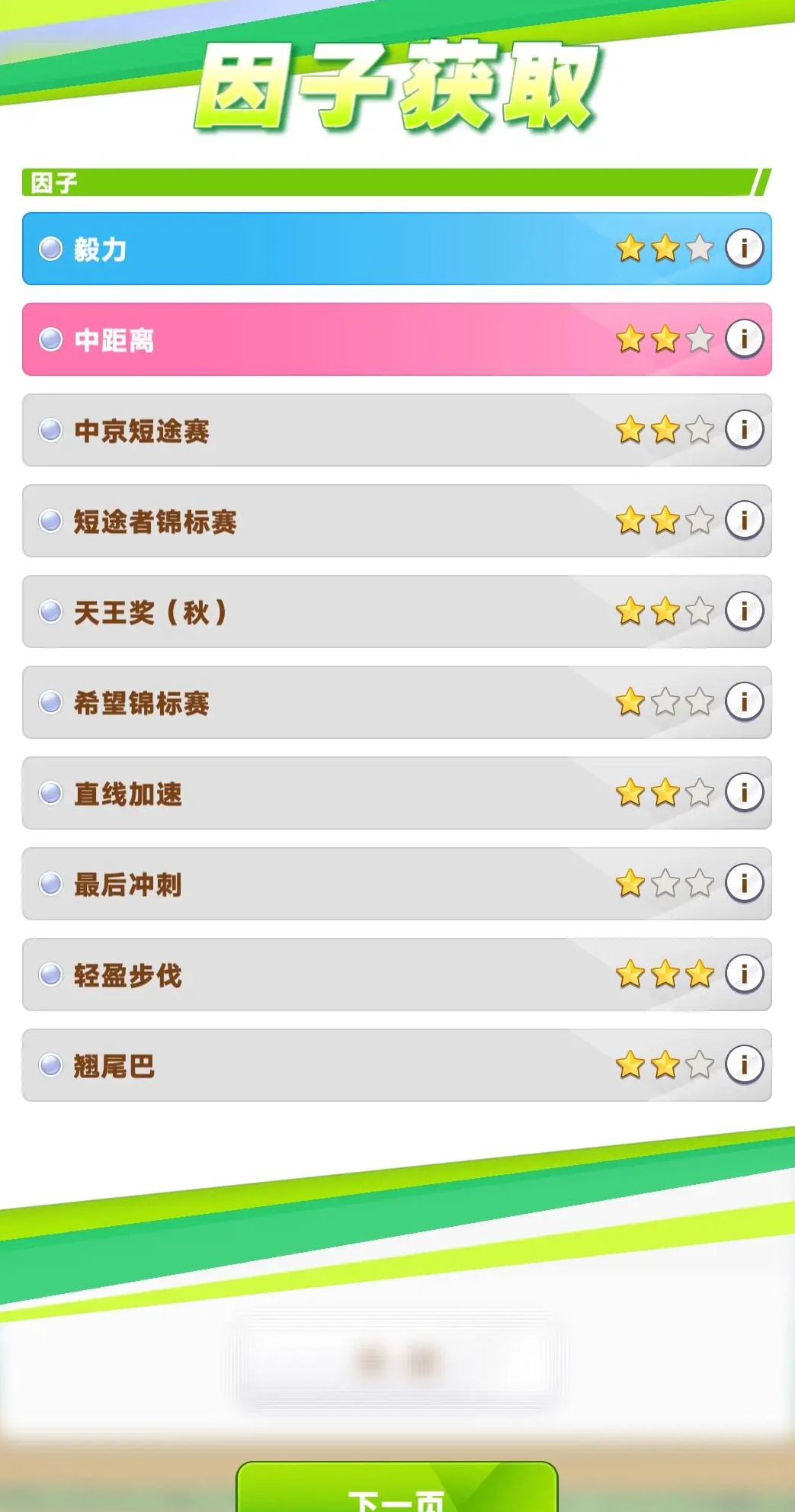Viewport: 795px width, 1512px height.
Task: Open info icon for 毅力 factor
Action: click(x=744, y=248)
